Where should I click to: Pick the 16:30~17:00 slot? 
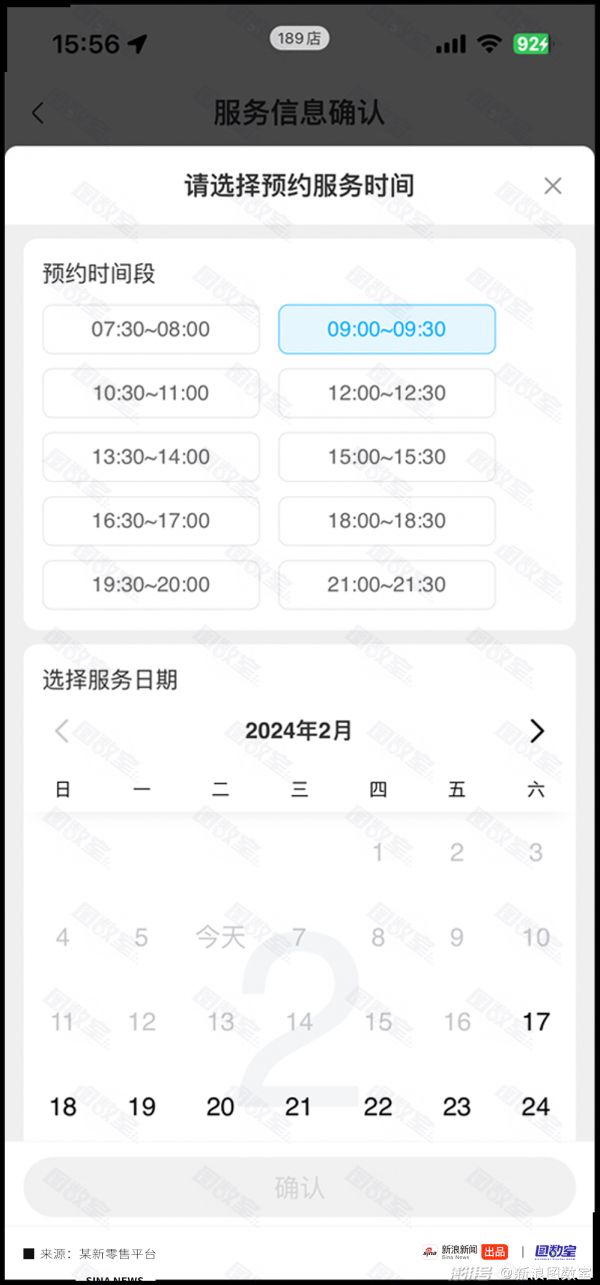click(x=151, y=521)
